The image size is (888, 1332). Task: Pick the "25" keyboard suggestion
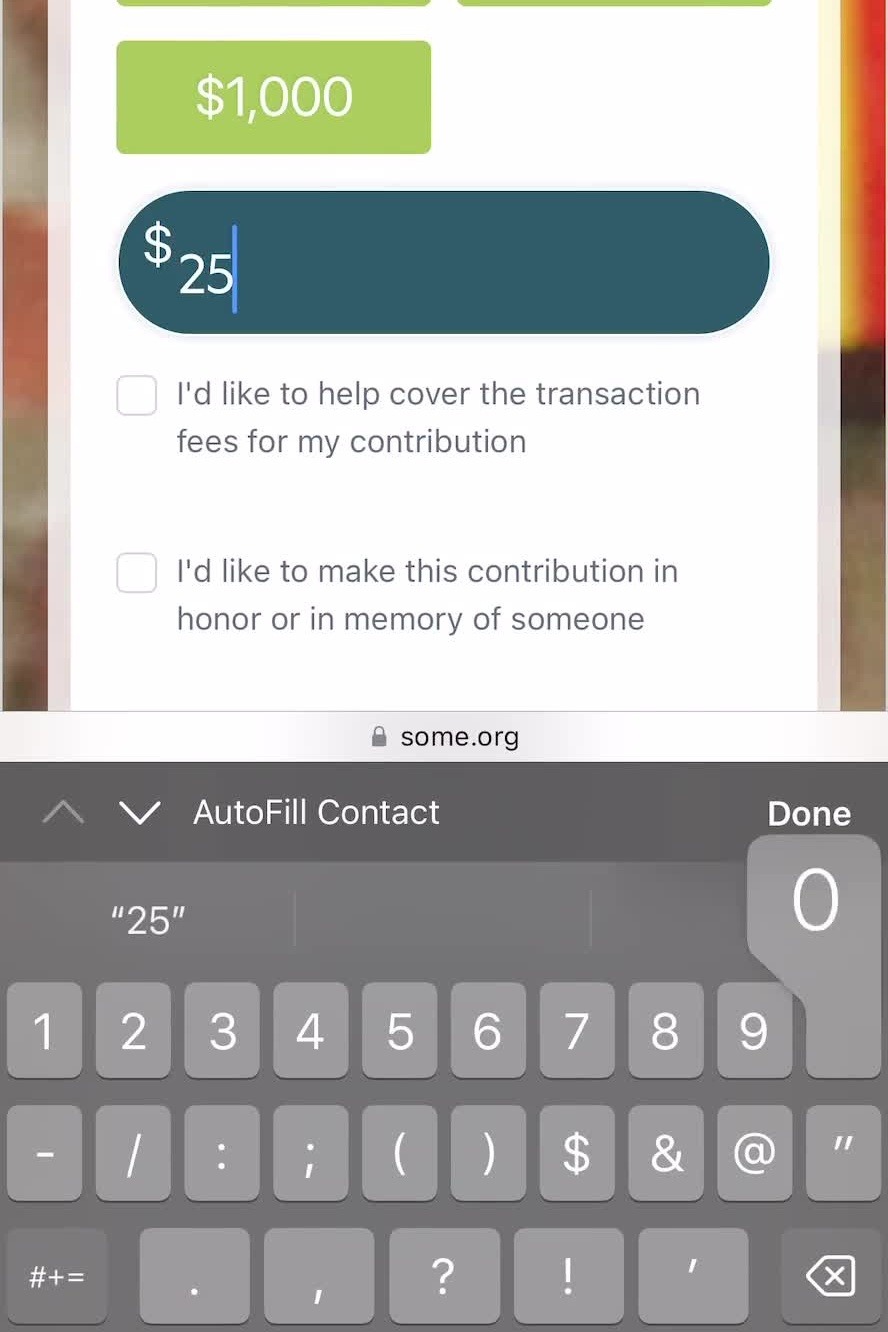(148, 920)
